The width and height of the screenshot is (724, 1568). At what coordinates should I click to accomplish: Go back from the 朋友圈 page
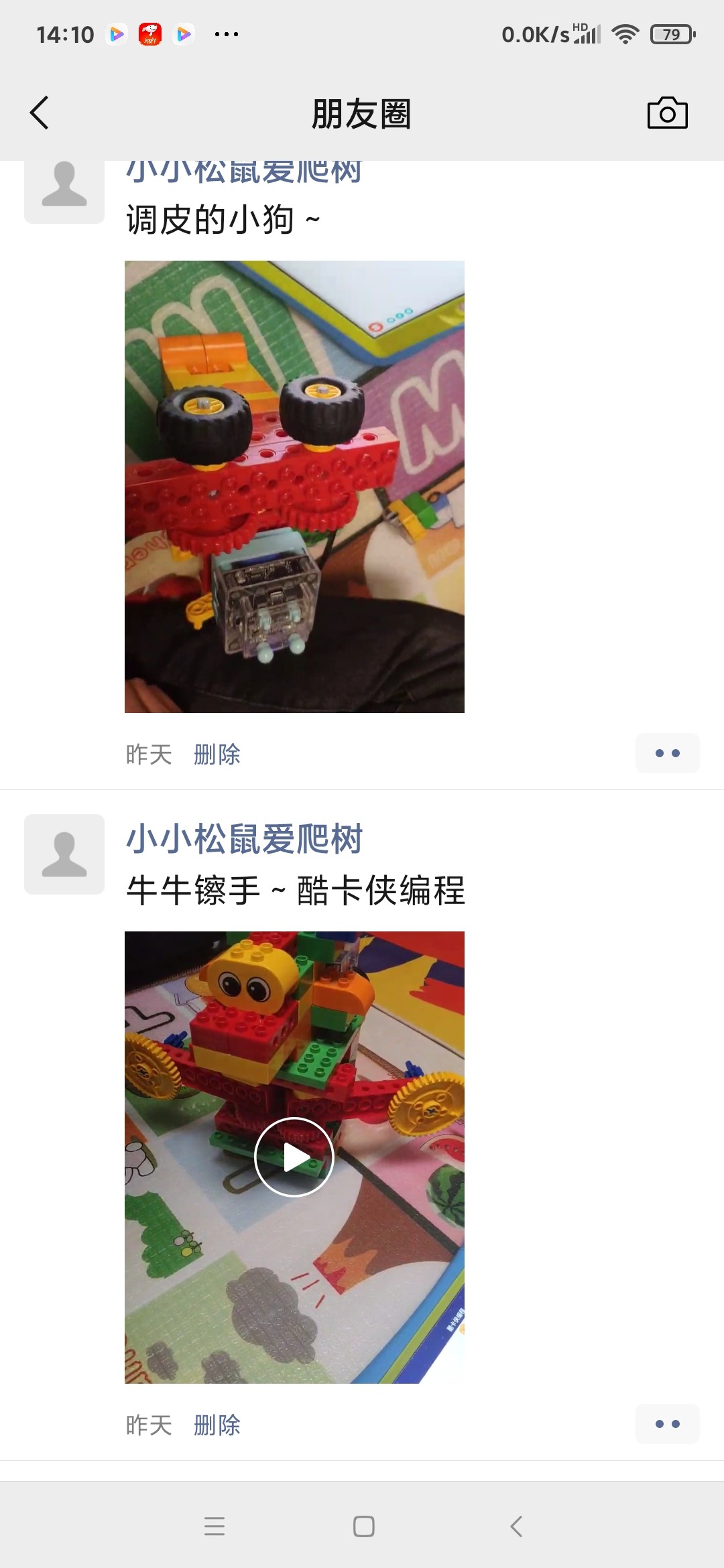pos(40,113)
